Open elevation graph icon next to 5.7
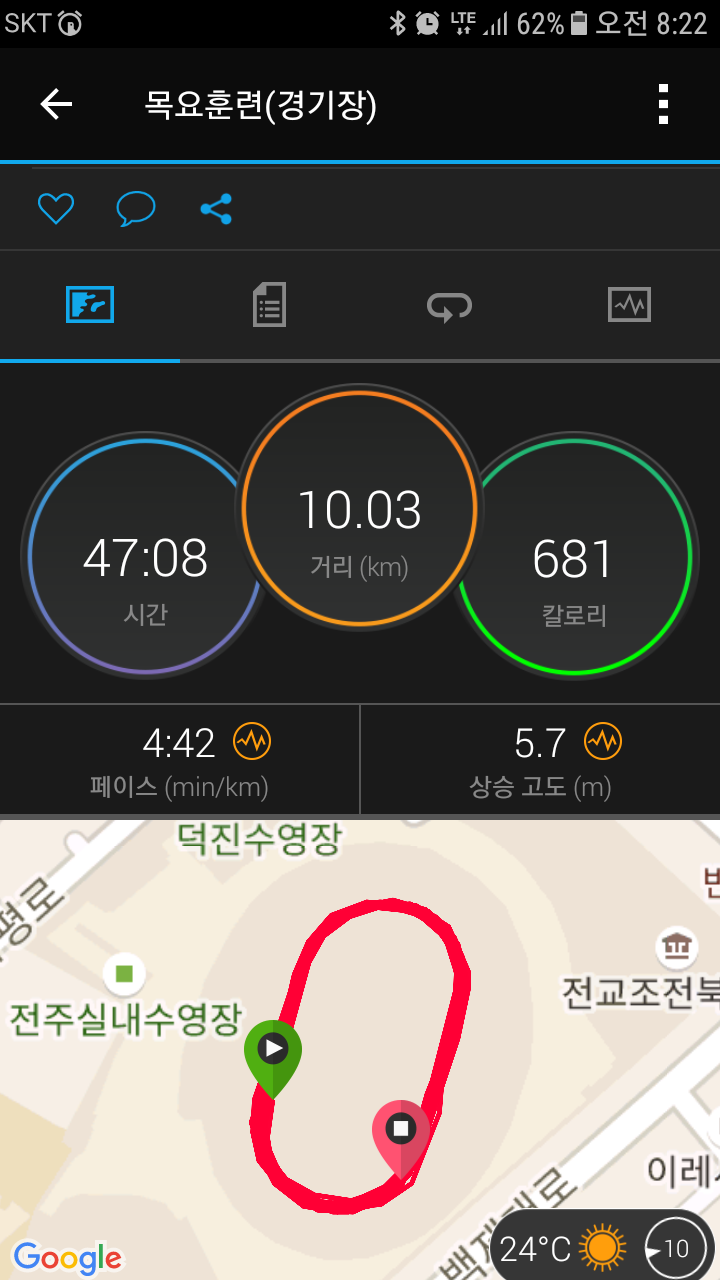720x1280 pixels. pos(603,742)
